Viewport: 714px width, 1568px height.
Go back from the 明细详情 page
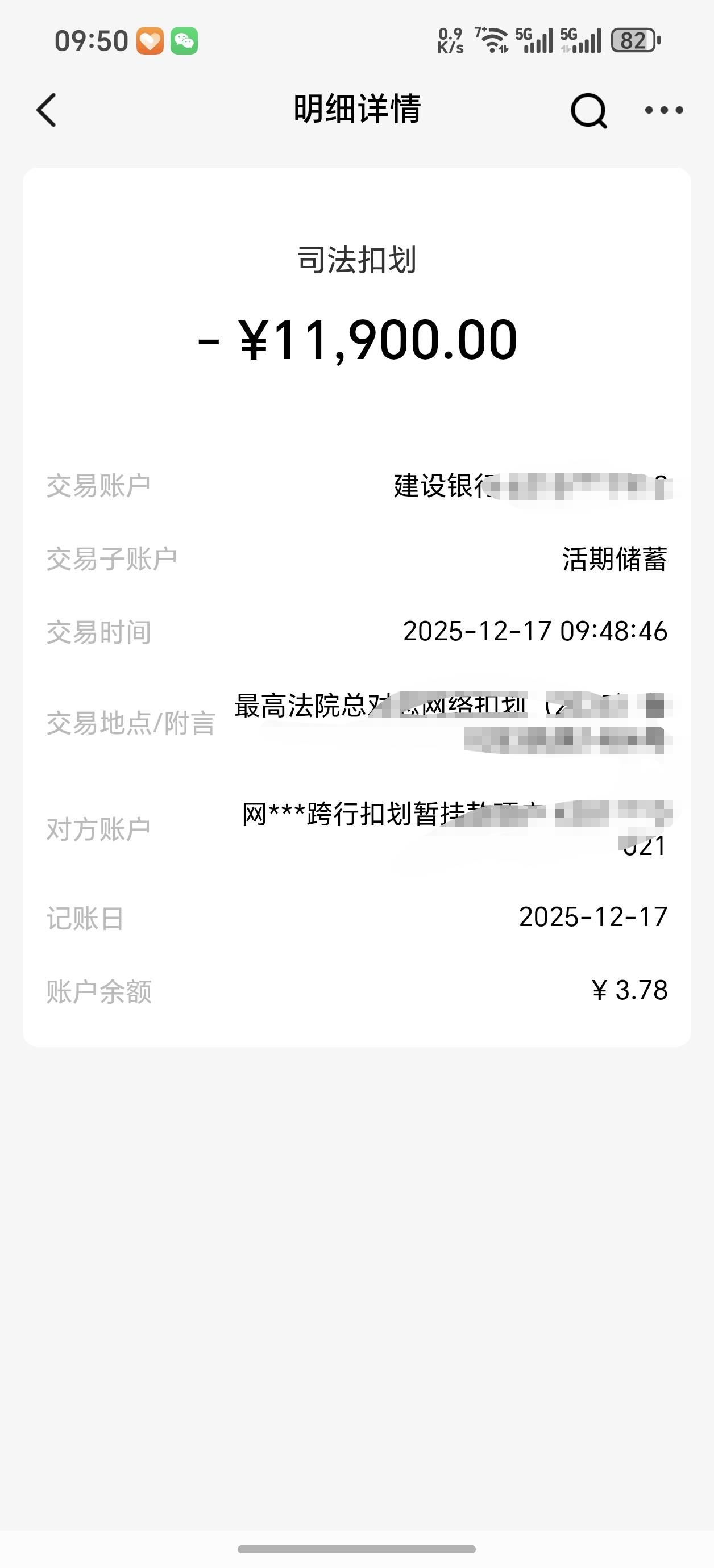(47, 110)
